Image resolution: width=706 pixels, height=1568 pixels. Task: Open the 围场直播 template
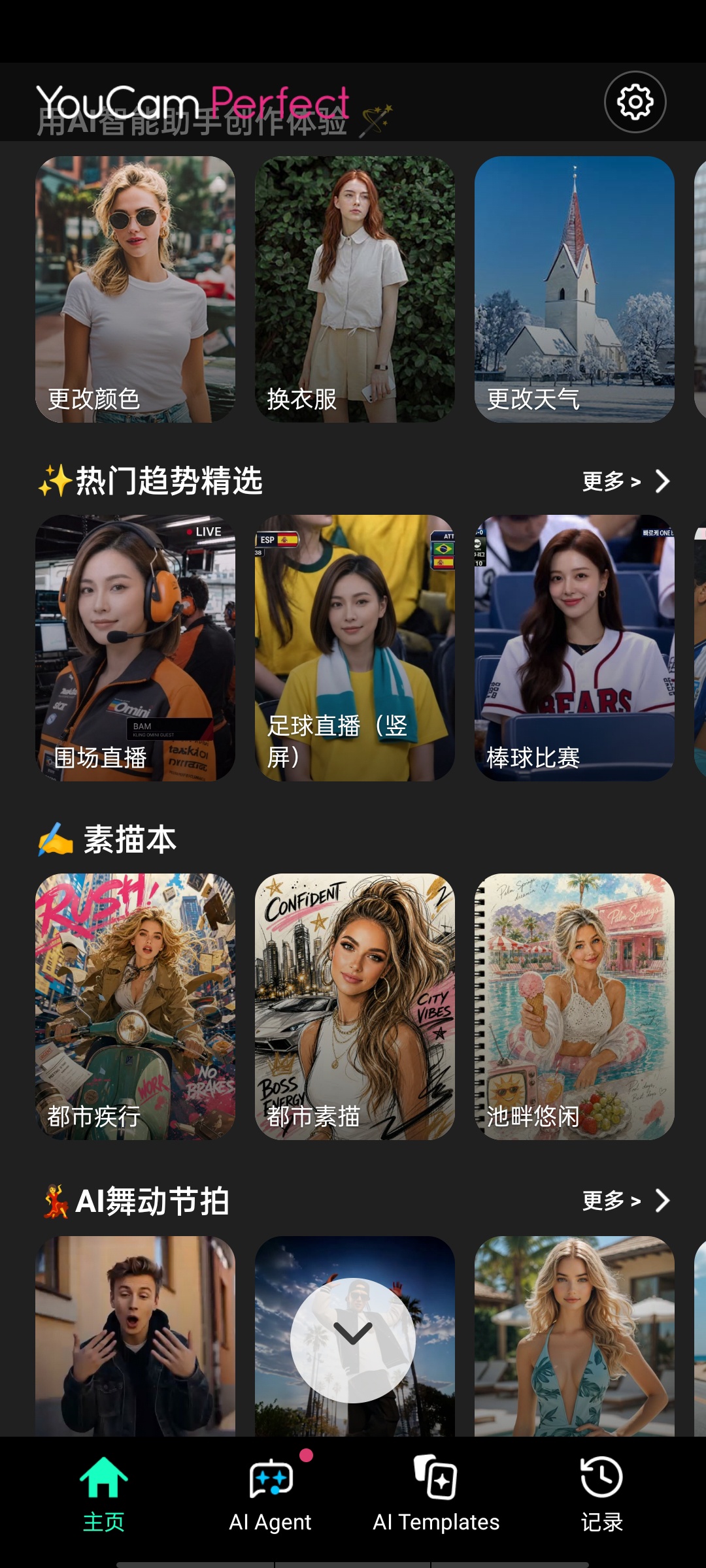(135, 648)
